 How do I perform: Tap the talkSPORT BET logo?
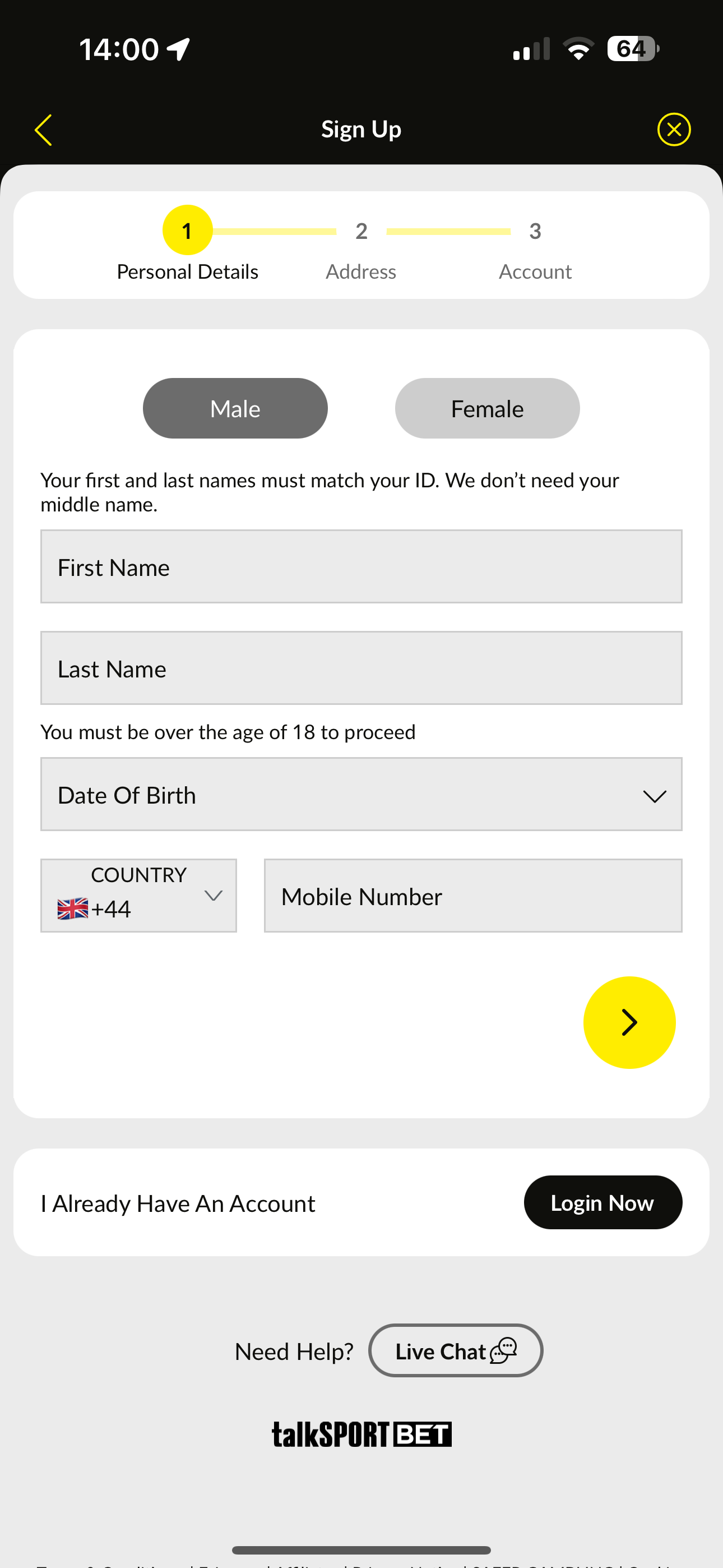coord(361,1434)
